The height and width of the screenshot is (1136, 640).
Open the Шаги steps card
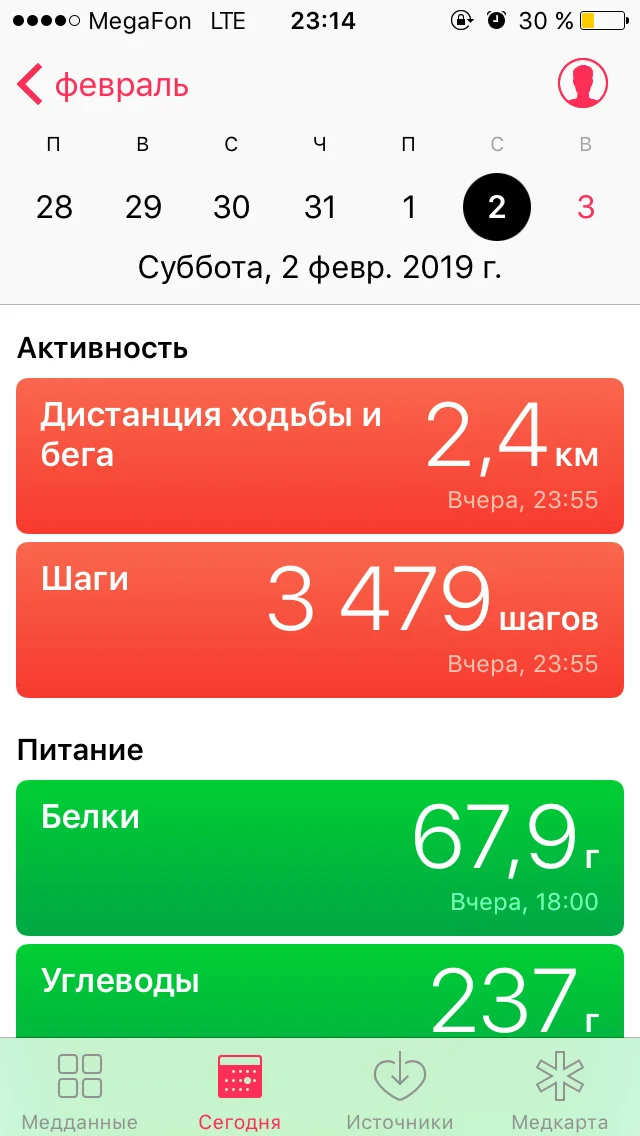[320, 620]
